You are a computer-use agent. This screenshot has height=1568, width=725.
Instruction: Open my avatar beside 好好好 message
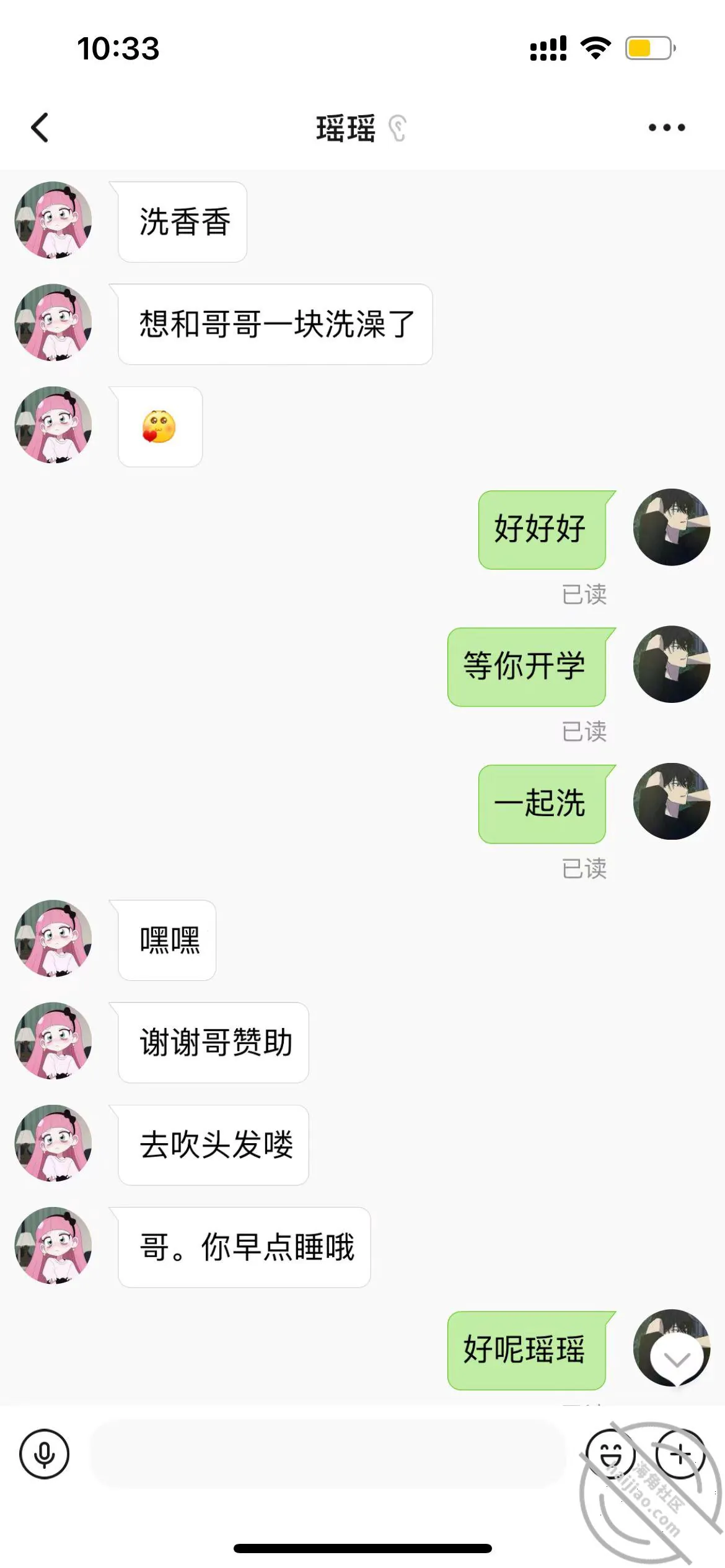point(672,527)
